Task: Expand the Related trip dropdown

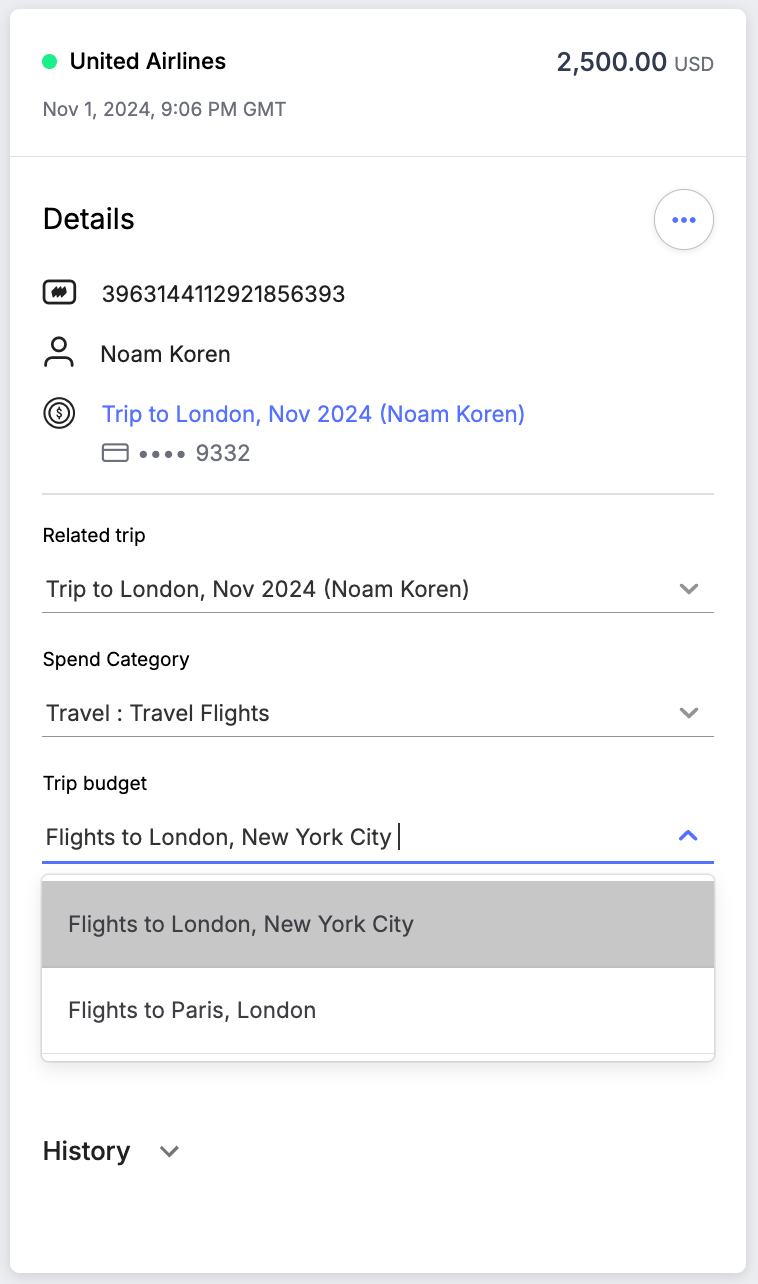Action: click(378, 589)
